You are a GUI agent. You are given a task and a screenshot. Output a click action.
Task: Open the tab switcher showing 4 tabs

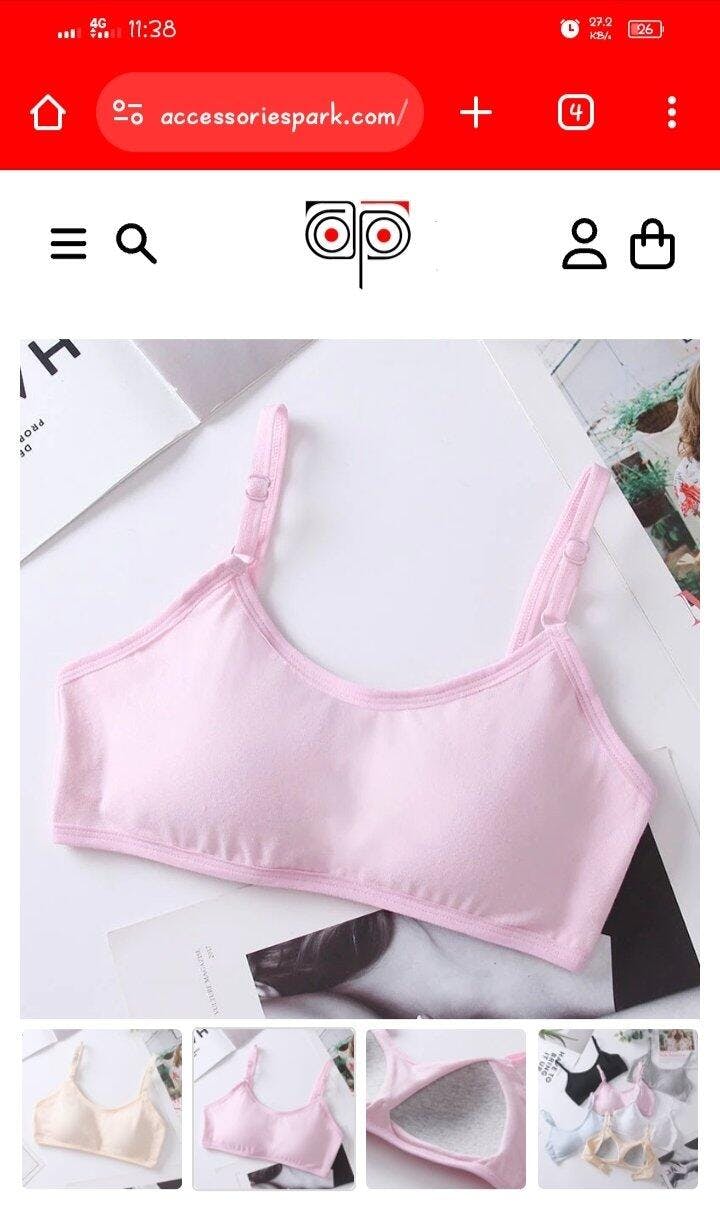point(575,113)
